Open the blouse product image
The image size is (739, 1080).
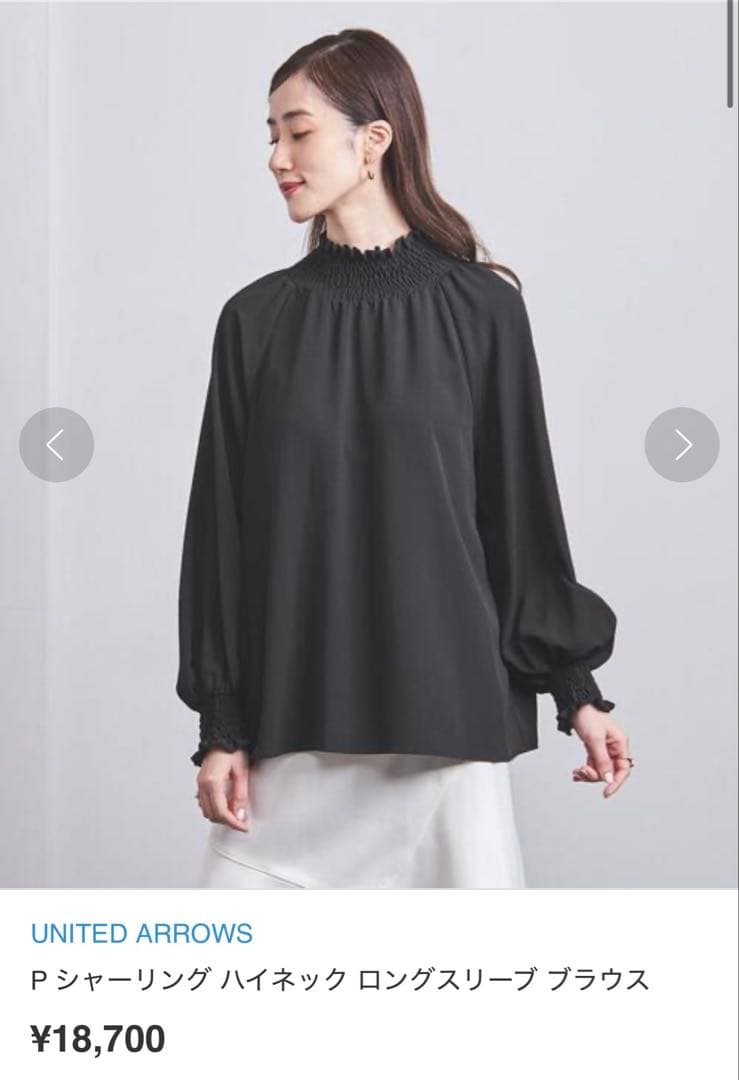click(369, 444)
